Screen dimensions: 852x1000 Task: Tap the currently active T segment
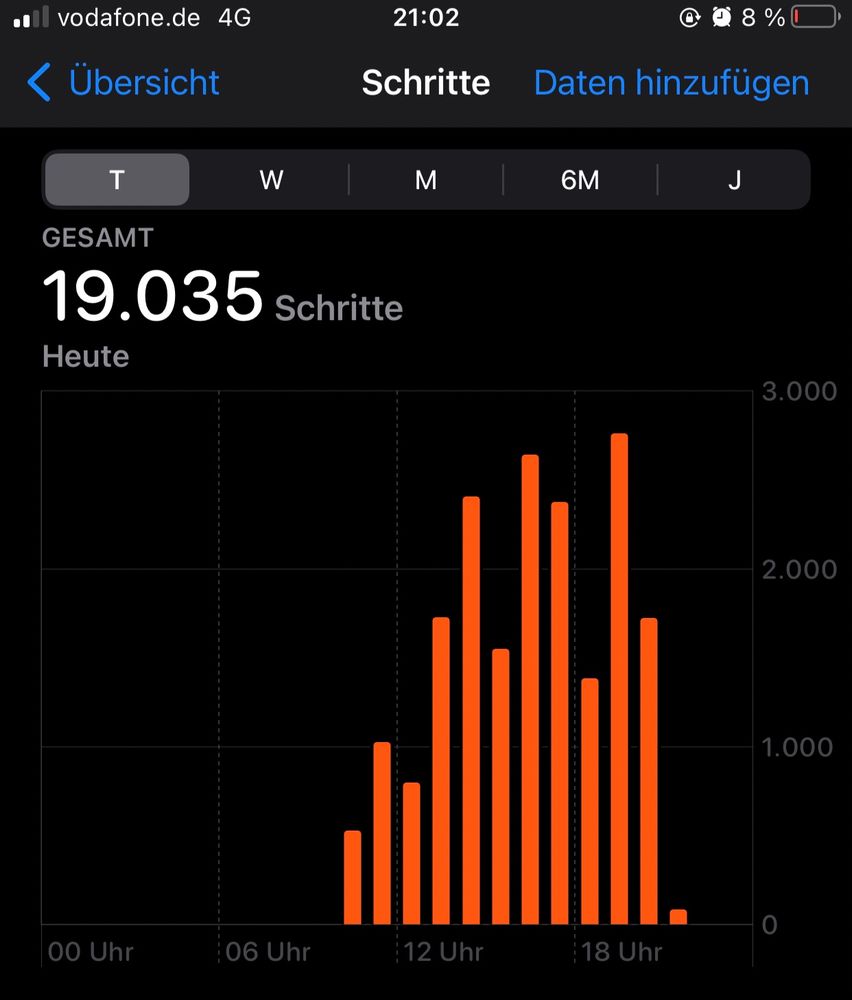coord(116,180)
